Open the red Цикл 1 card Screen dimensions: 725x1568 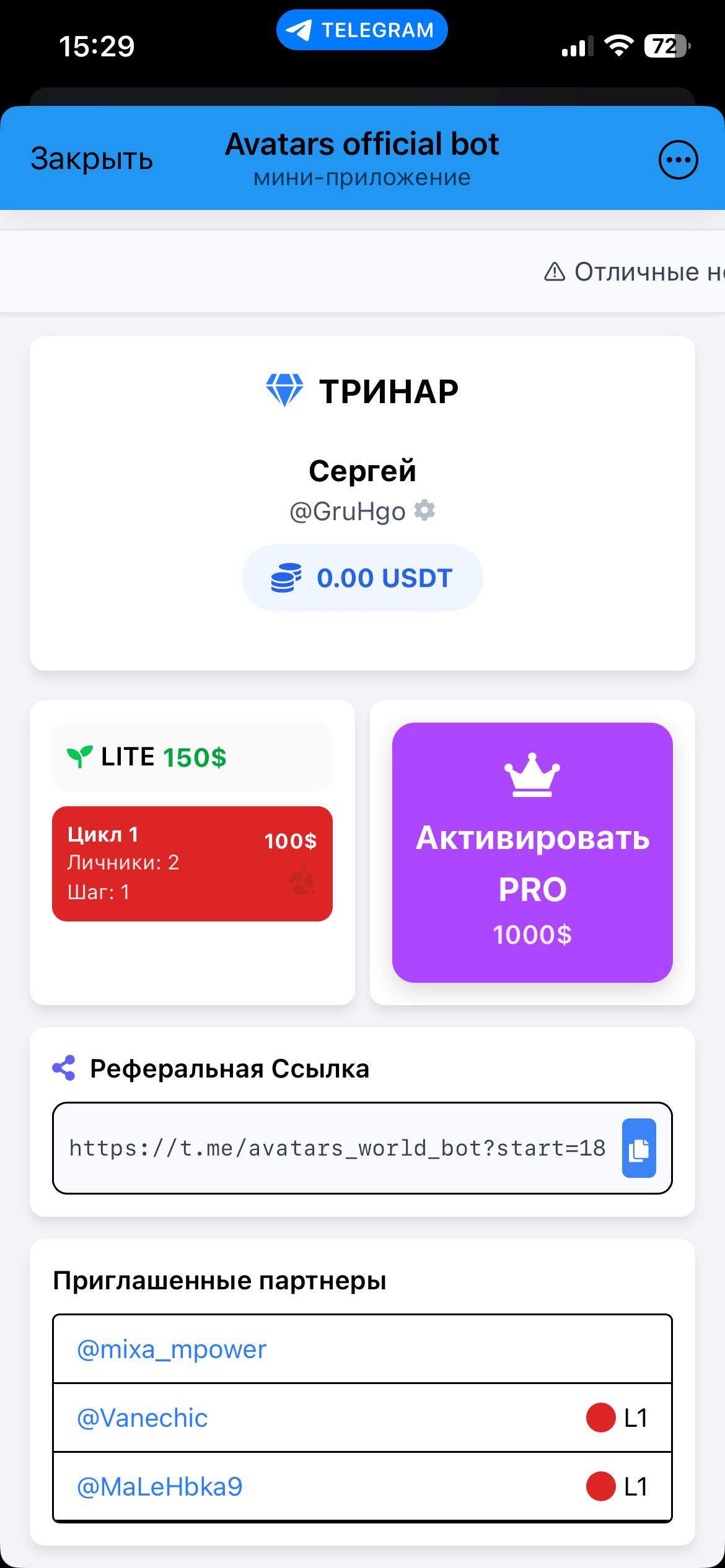point(192,863)
